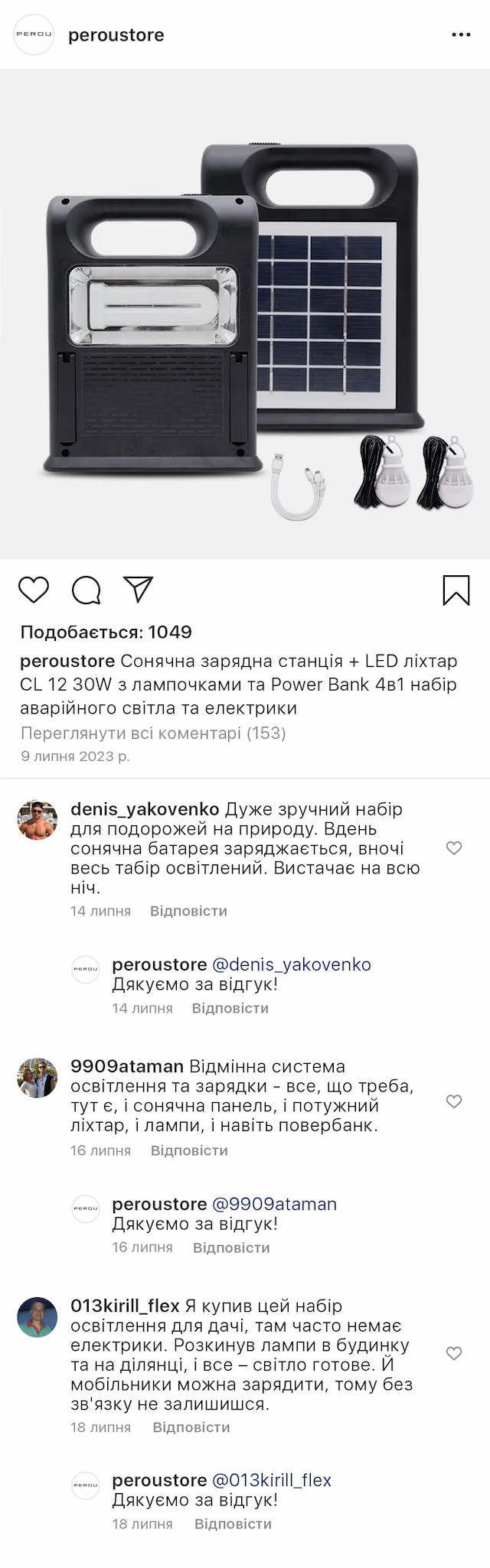View all 153 comments
Viewport: 490px width, 1568px height.
pos(153,733)
